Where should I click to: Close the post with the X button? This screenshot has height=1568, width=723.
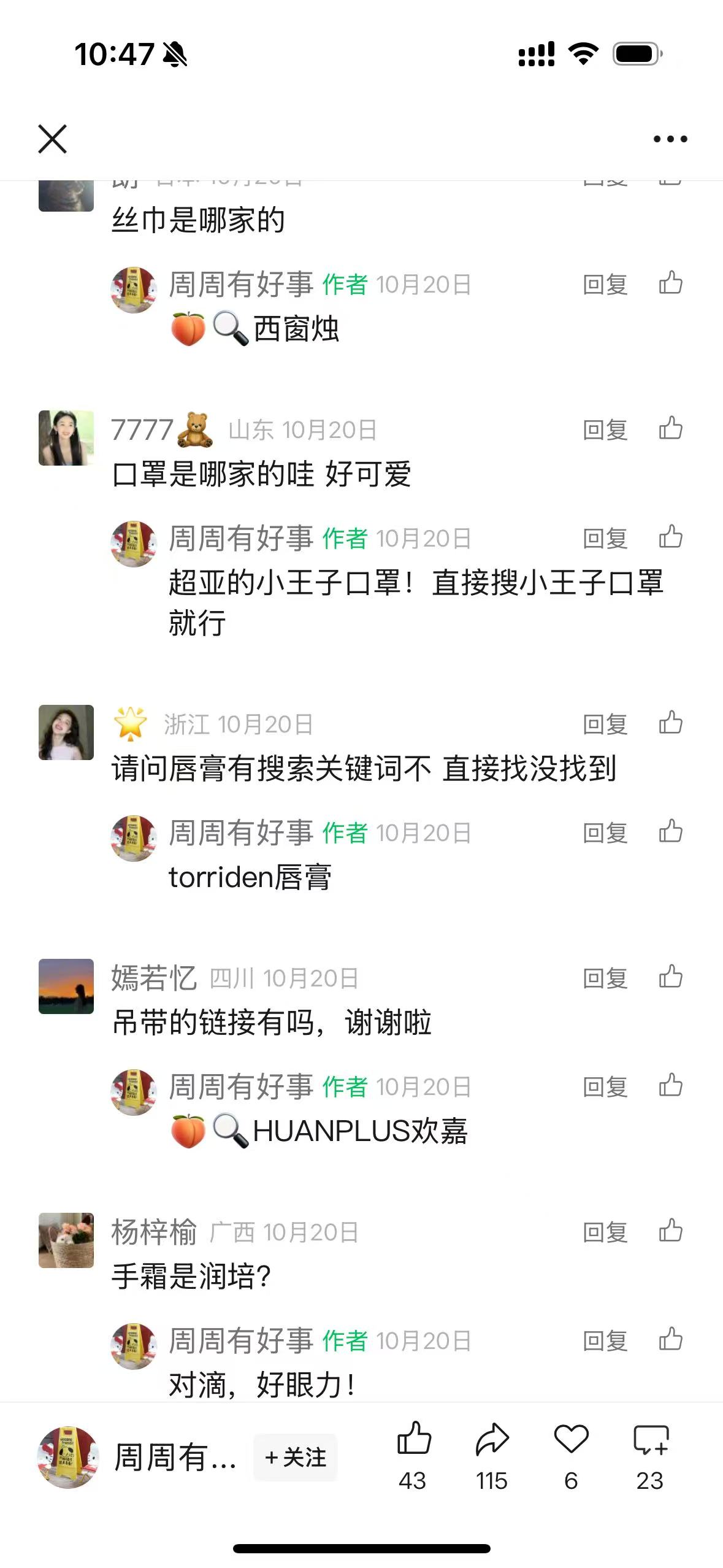[53, 137]
